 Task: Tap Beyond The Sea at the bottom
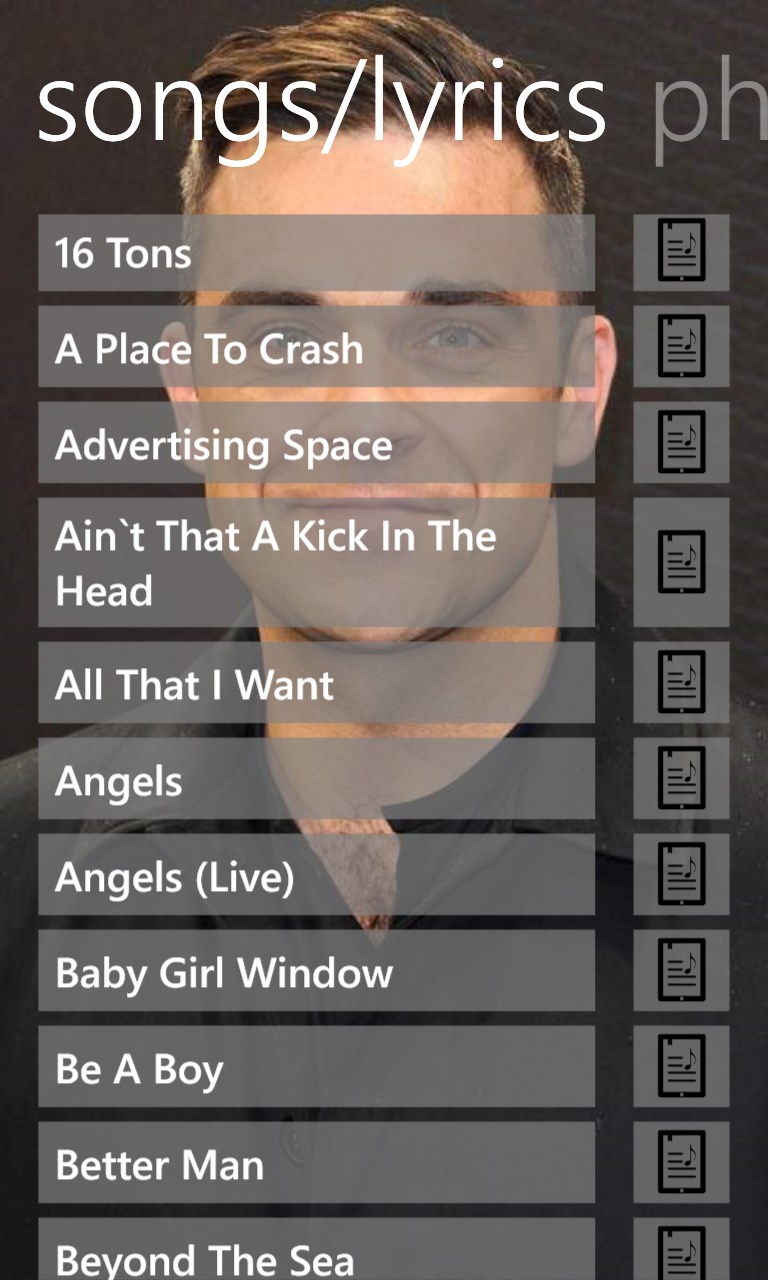[316, 1256]
